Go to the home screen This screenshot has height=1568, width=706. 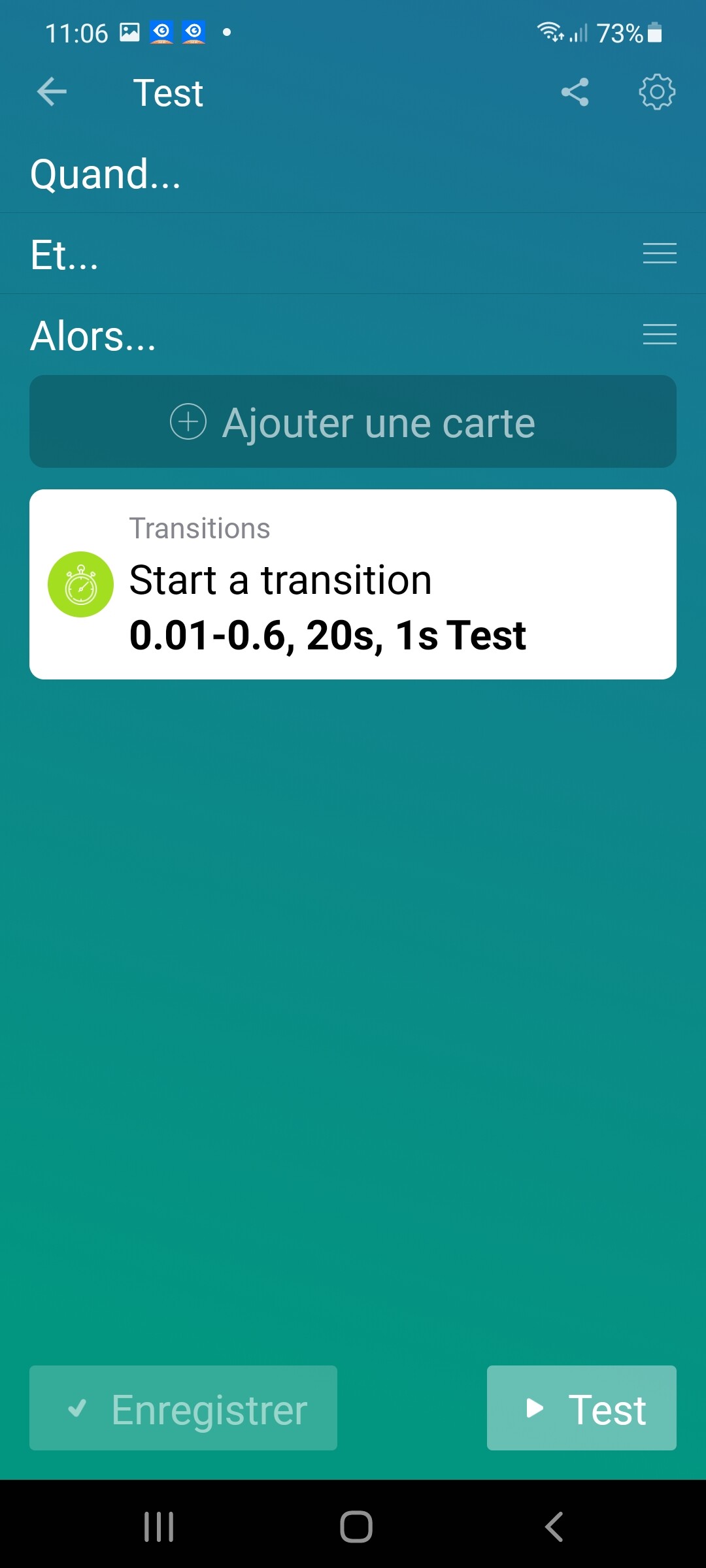(x=356, y=1527)
